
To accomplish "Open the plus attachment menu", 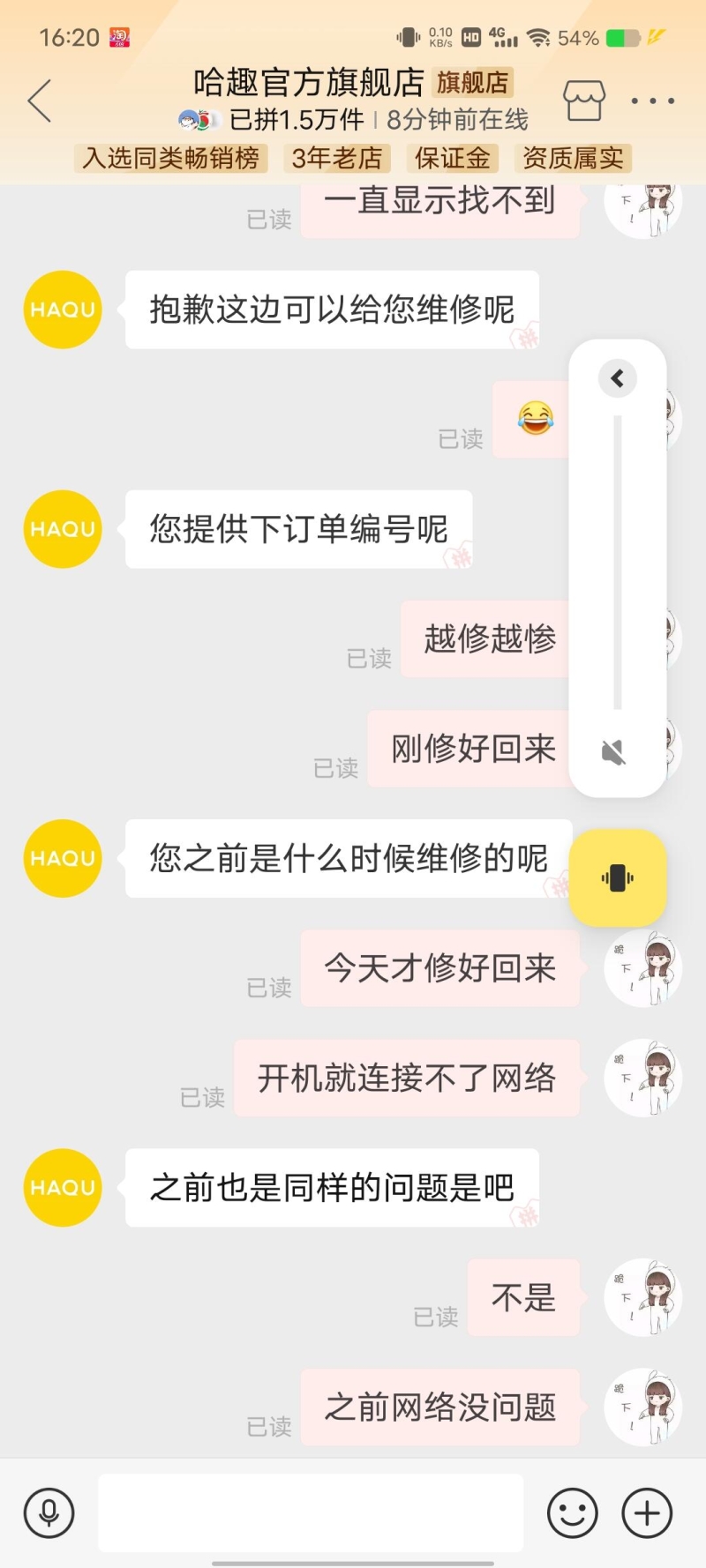I will [647, 1513].
